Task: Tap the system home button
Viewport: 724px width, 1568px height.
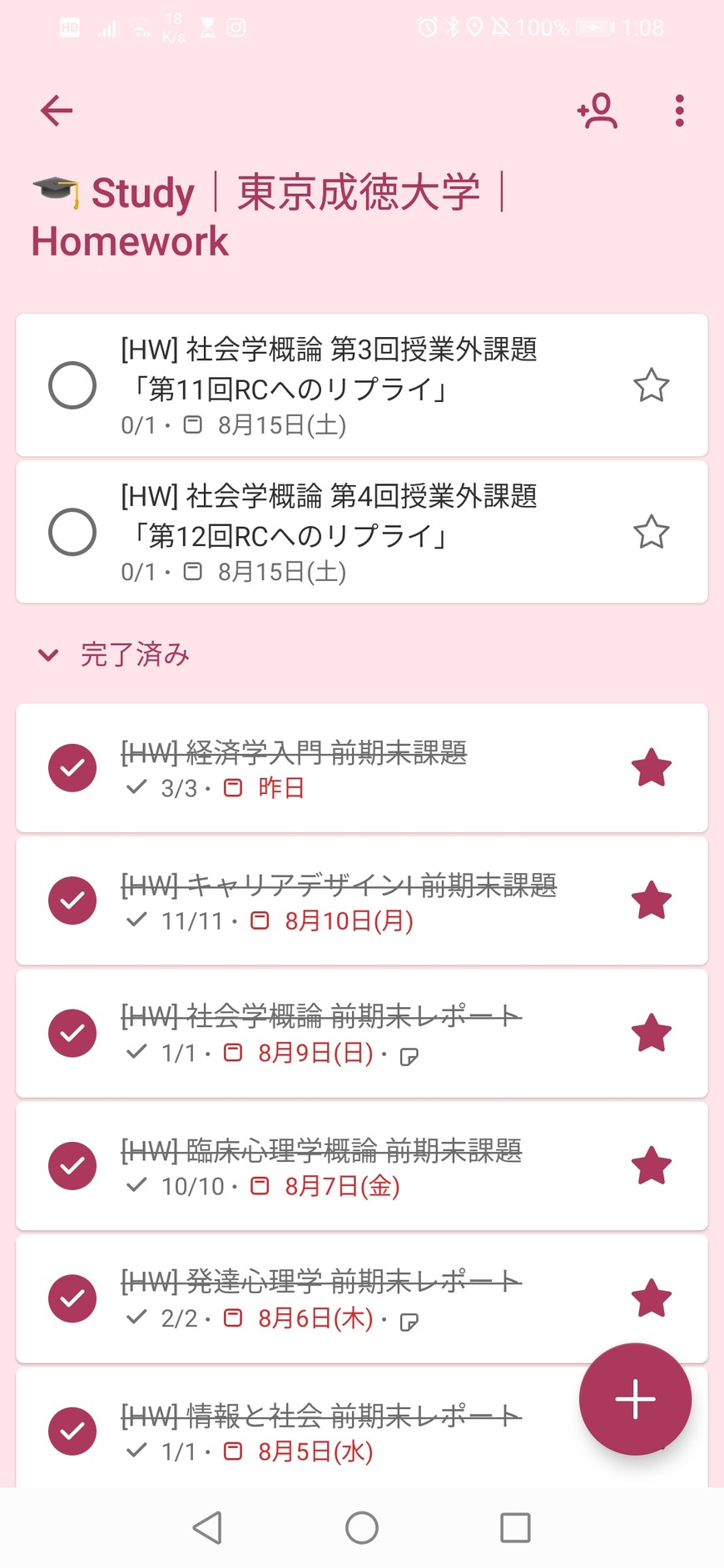Action: pyautogui.click(x=362, y=1528)
